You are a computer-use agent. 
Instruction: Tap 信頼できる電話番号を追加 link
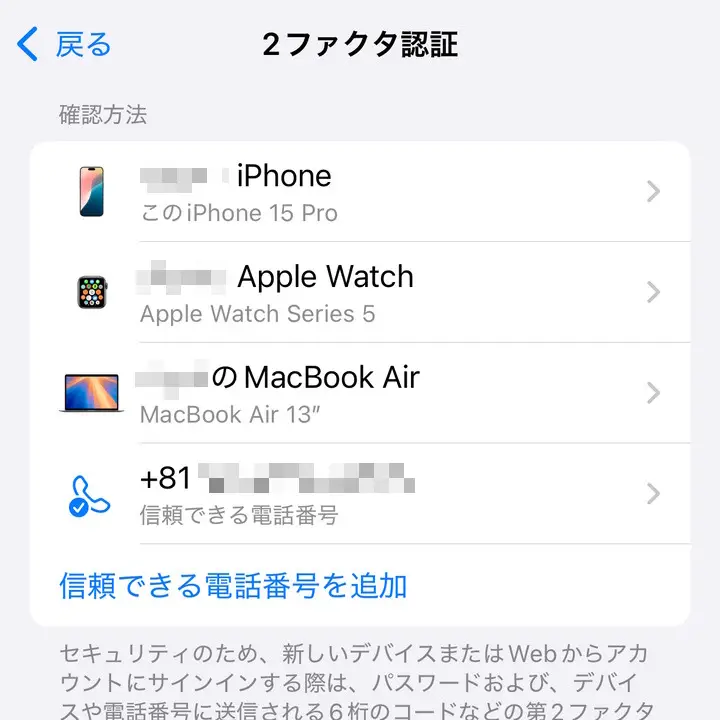pyautogui.click(x=233, y=585)
